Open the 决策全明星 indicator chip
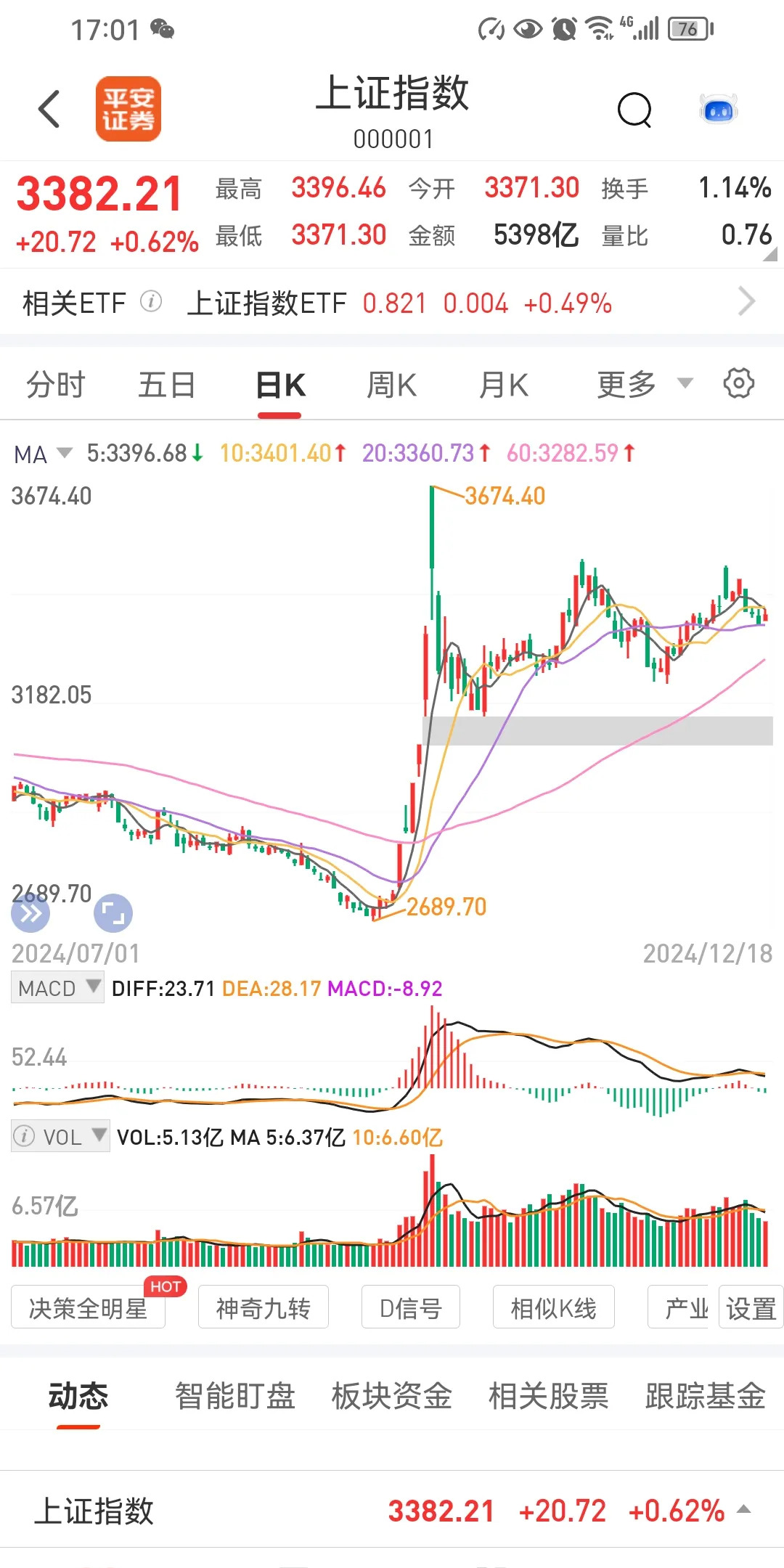This screenshot has height=1568, width=784. pos(88,1308)
